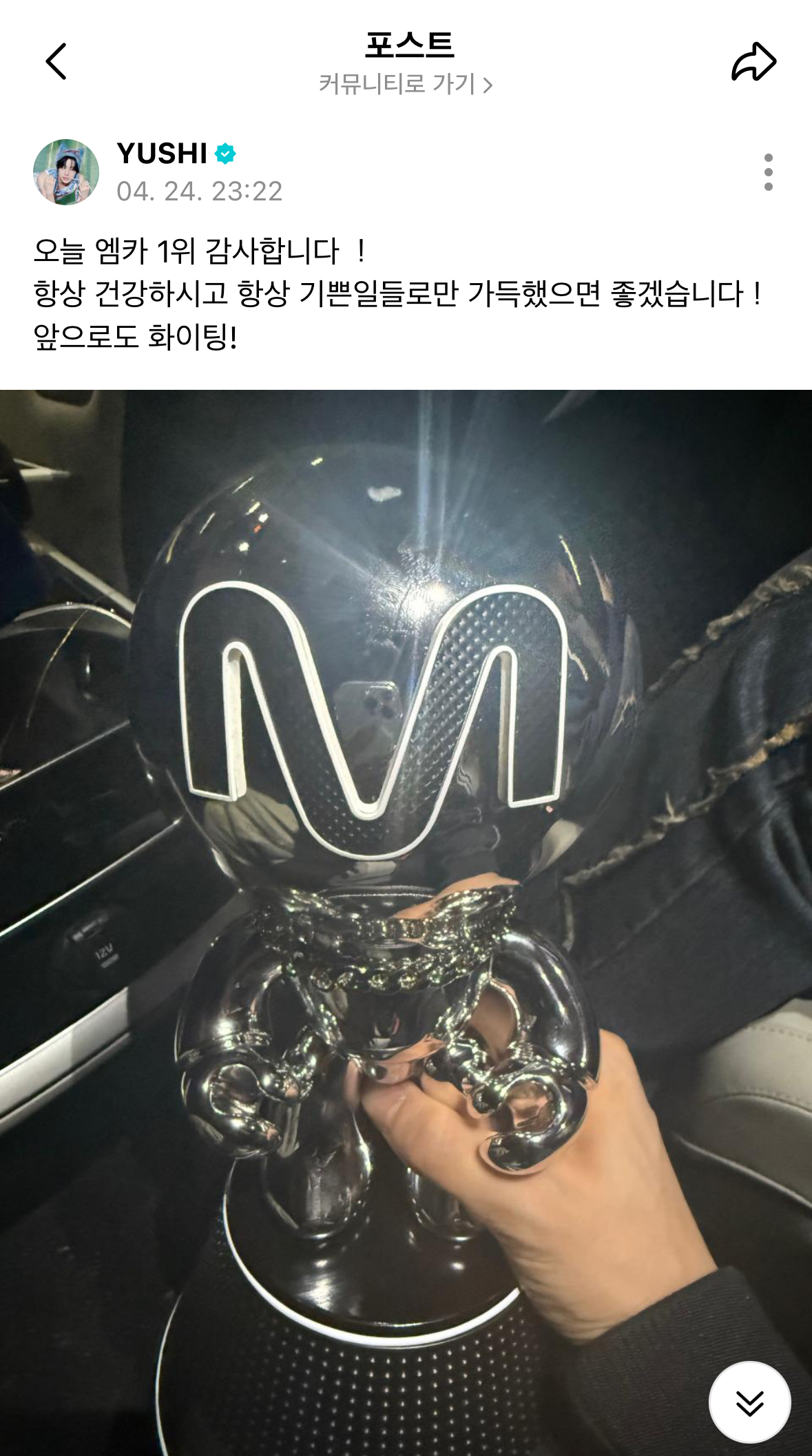
Task: Tap the double-chevron jump down button
Action: [749, 1402]
